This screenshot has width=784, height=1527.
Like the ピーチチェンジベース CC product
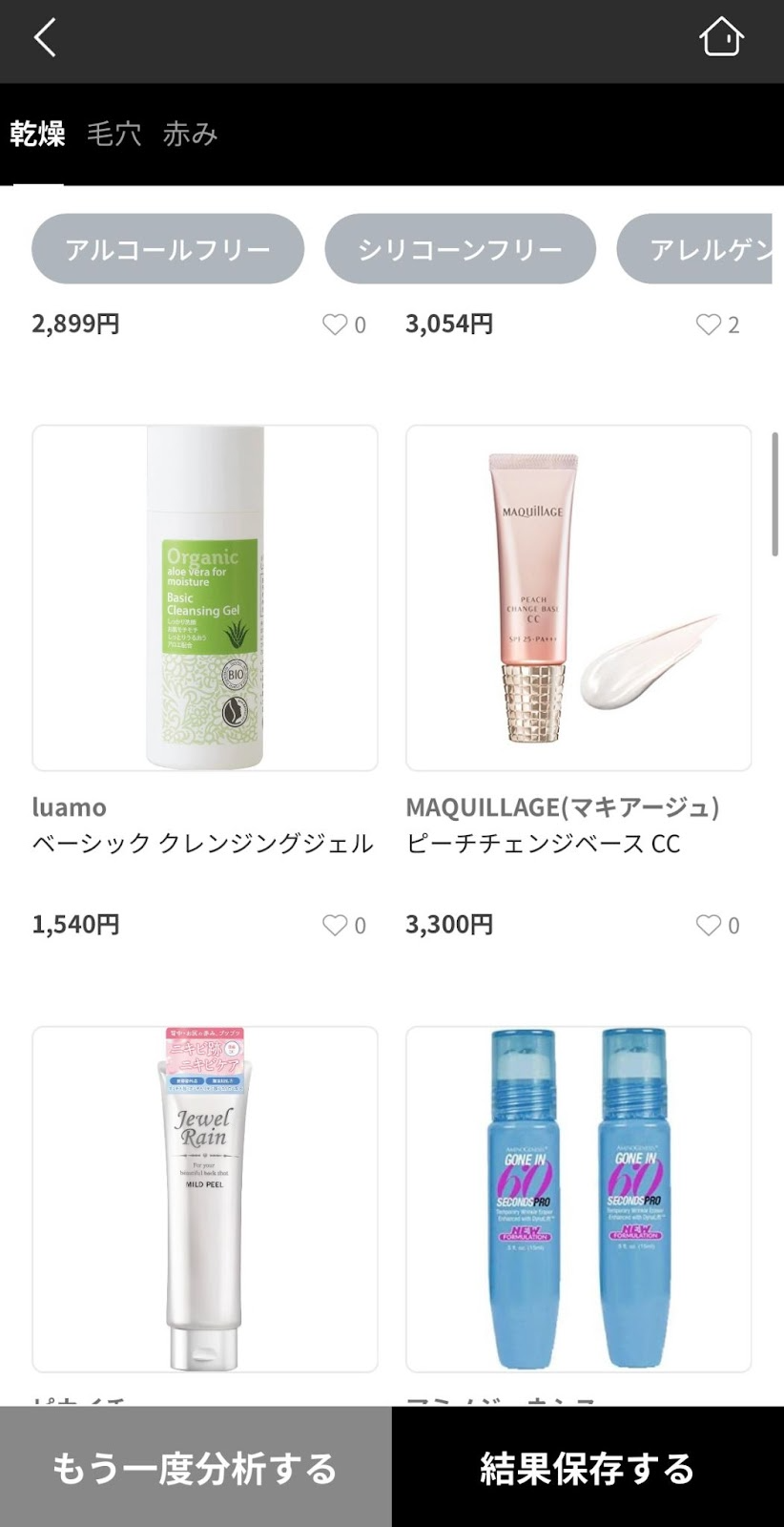tap(709, 925)
